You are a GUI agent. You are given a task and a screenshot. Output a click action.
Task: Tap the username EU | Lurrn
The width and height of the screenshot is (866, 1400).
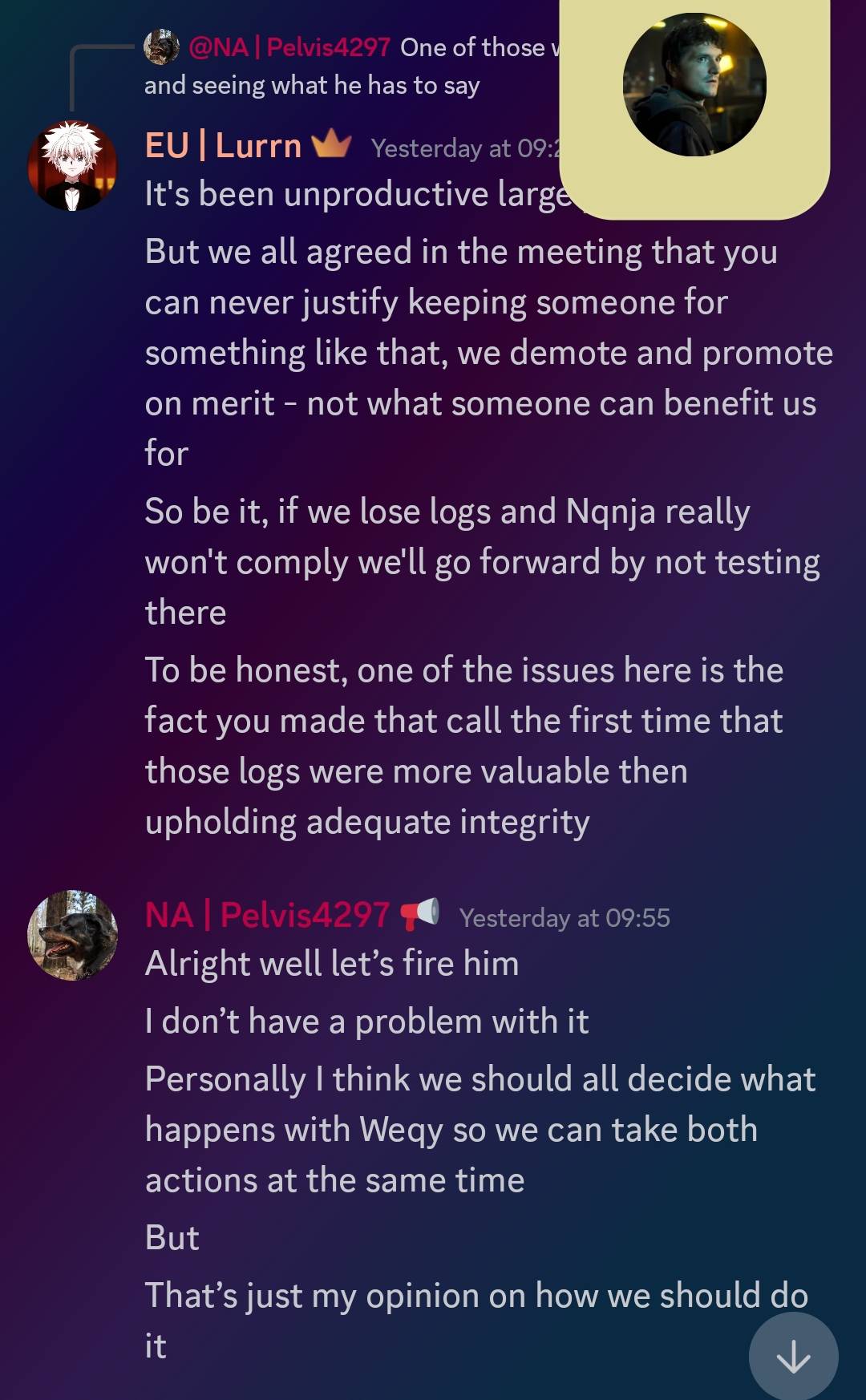click(223, 146)
